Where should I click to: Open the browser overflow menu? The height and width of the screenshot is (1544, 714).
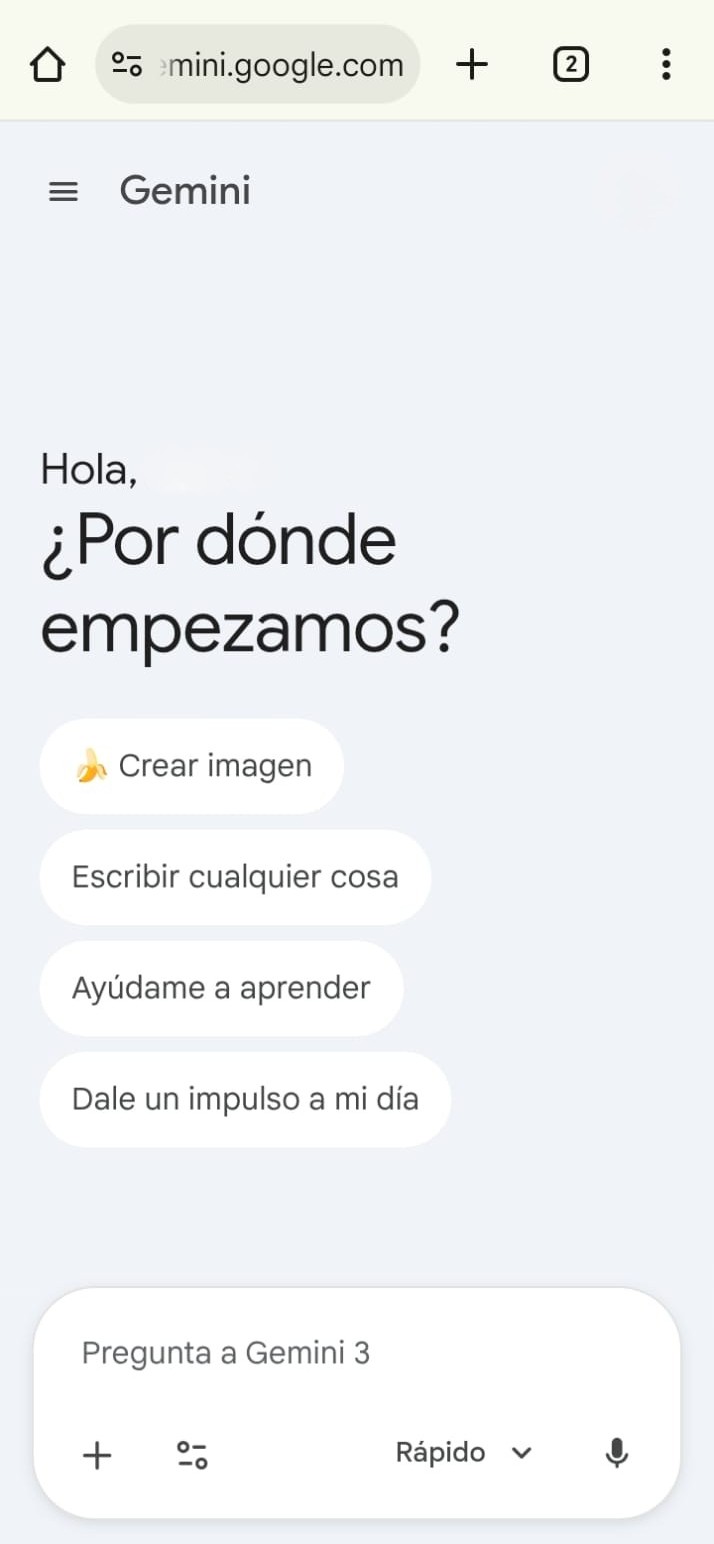tap(666, 66)
